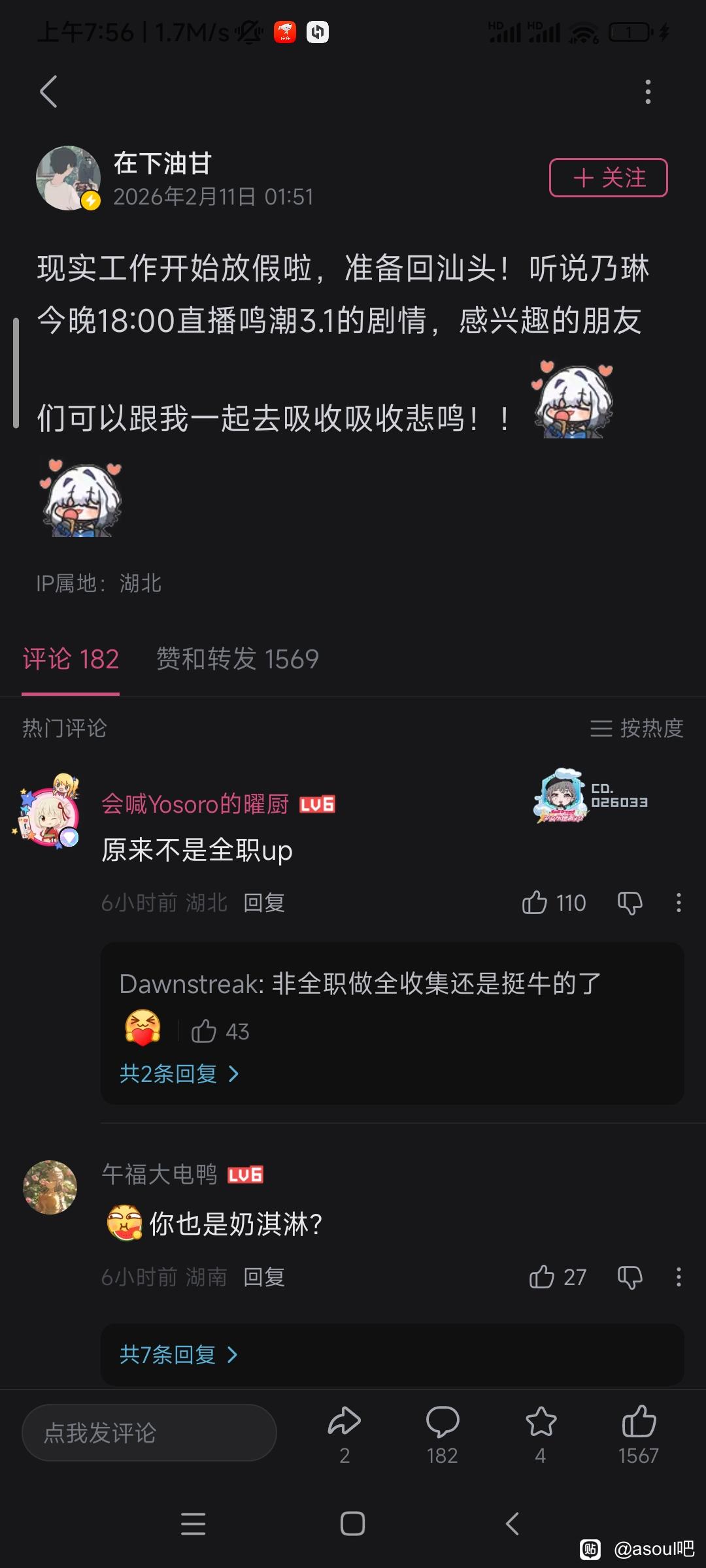Select the 评论 182 tab
The image size is (706, 1568).
click(71, 659)
